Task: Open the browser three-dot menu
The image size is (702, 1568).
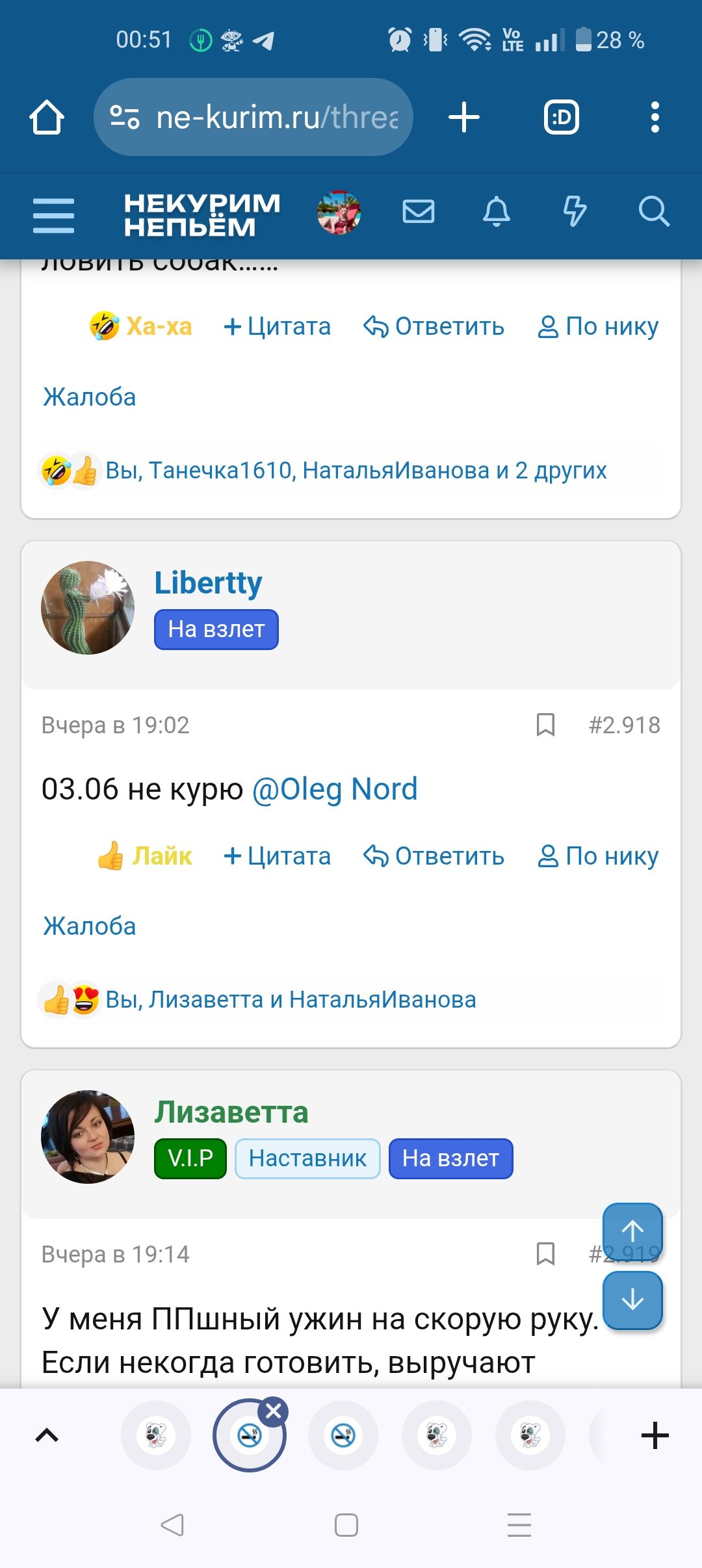Action: (655, 117)
